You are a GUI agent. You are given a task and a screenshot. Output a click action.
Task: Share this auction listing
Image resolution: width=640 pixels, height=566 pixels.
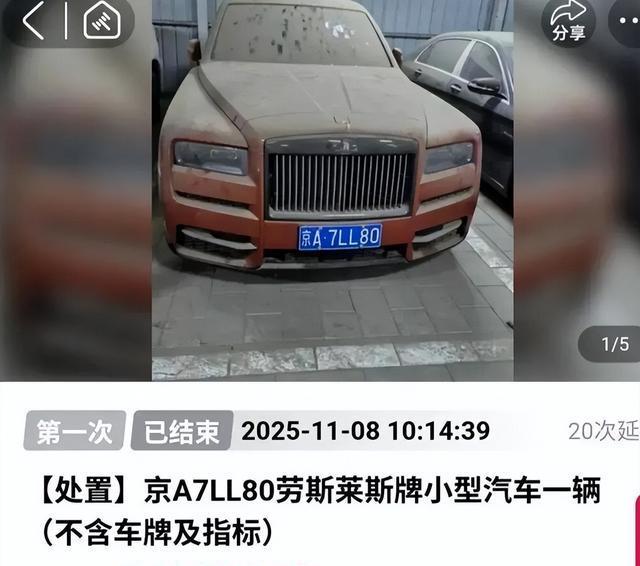point(568,20)
